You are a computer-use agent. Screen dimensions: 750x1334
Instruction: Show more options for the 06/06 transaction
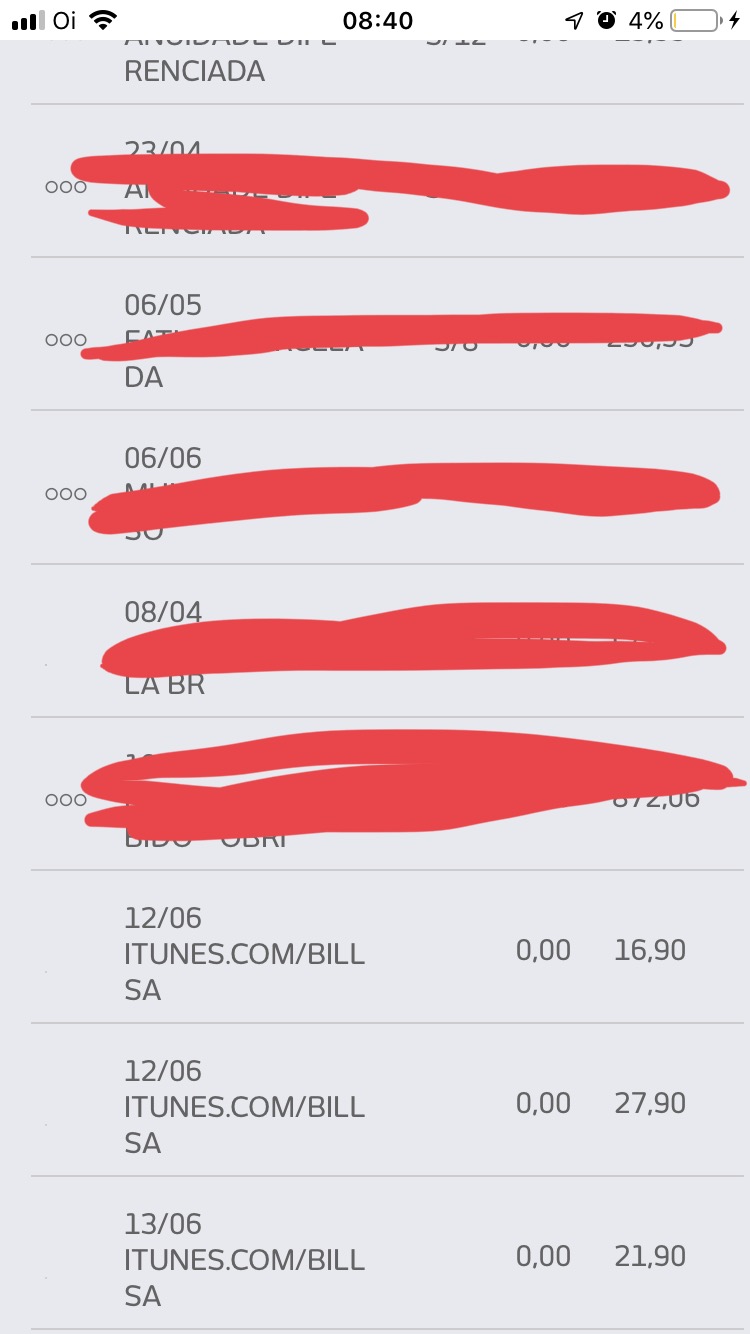[65, 494]
